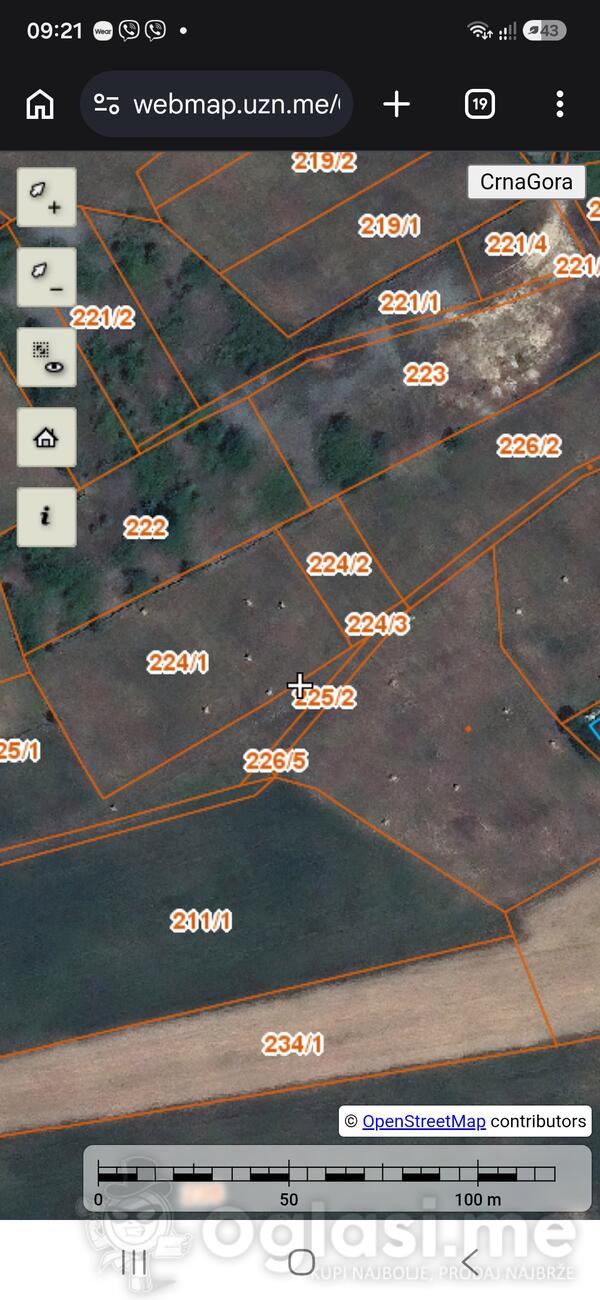Zoom out with the minus map tool
This screenshot has height=1300, width=600.
pyautogui.click(x=46, y=277)
